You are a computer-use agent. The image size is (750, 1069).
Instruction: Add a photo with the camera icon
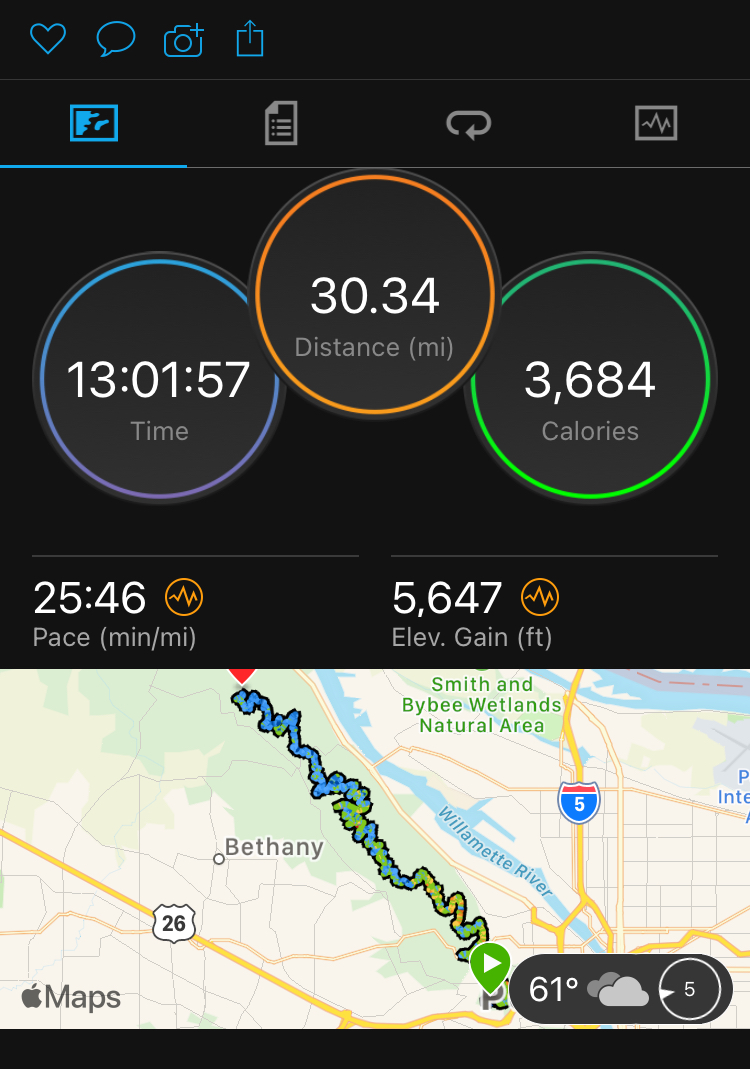pos(183,40)
